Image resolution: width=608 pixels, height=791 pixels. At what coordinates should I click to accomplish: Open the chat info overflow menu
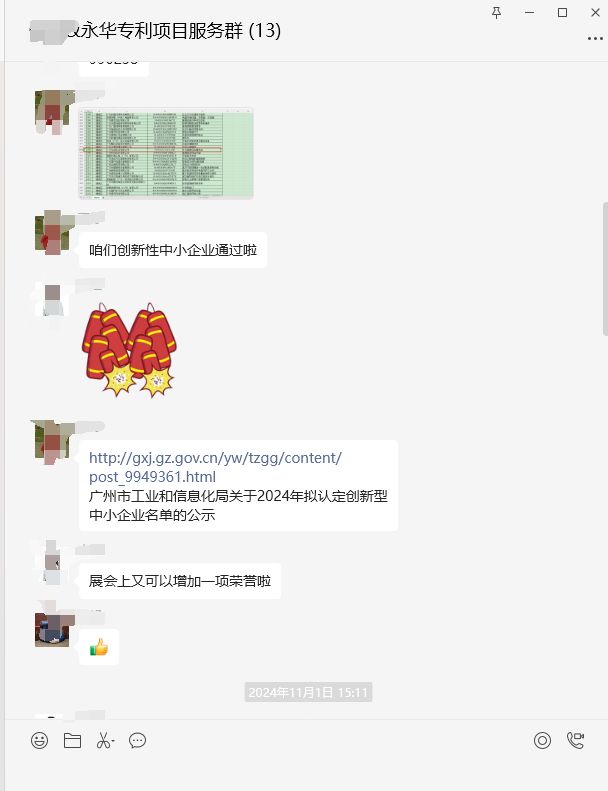point(595,38)
